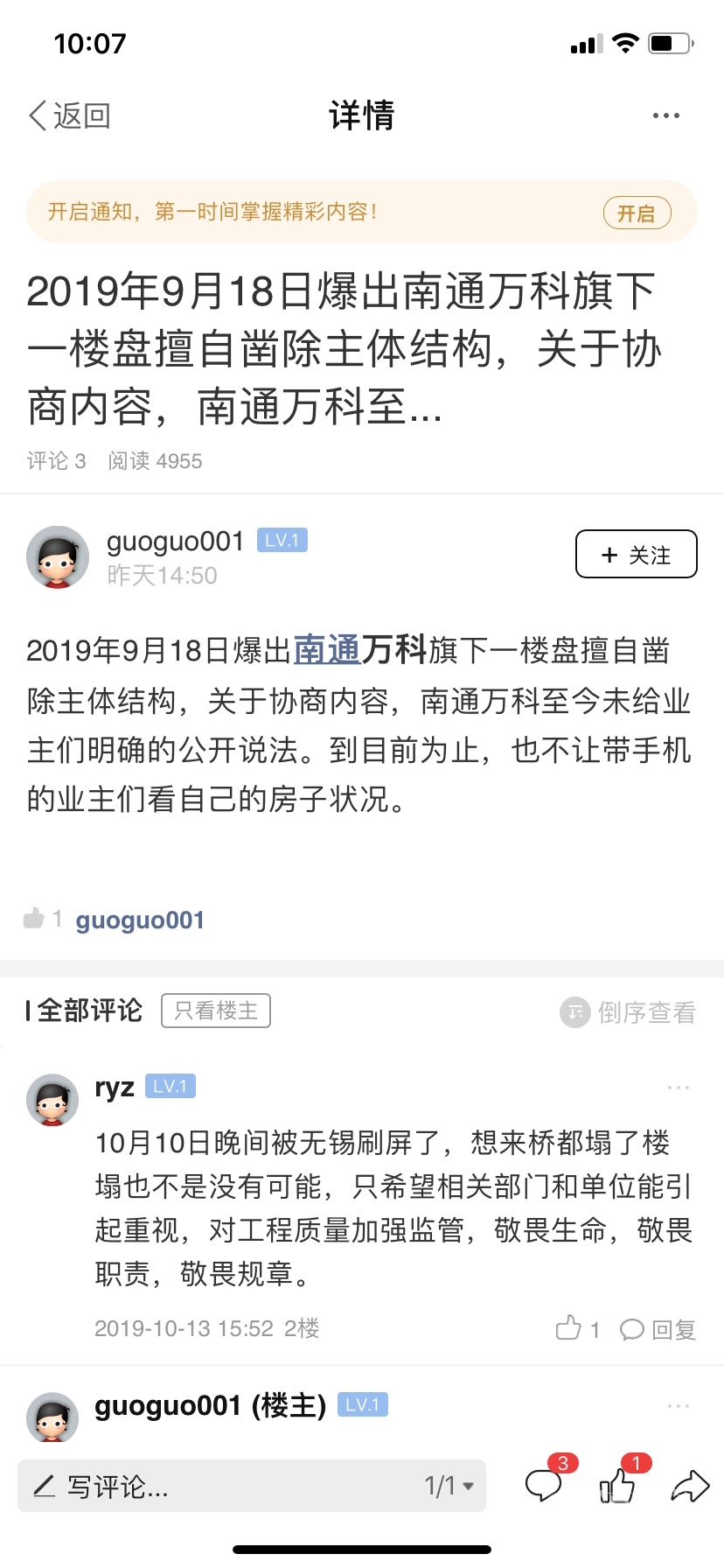Viewport: 724px width, 1568px height.
Task: View ryz's profile avatar
Action: (52, 1100)
